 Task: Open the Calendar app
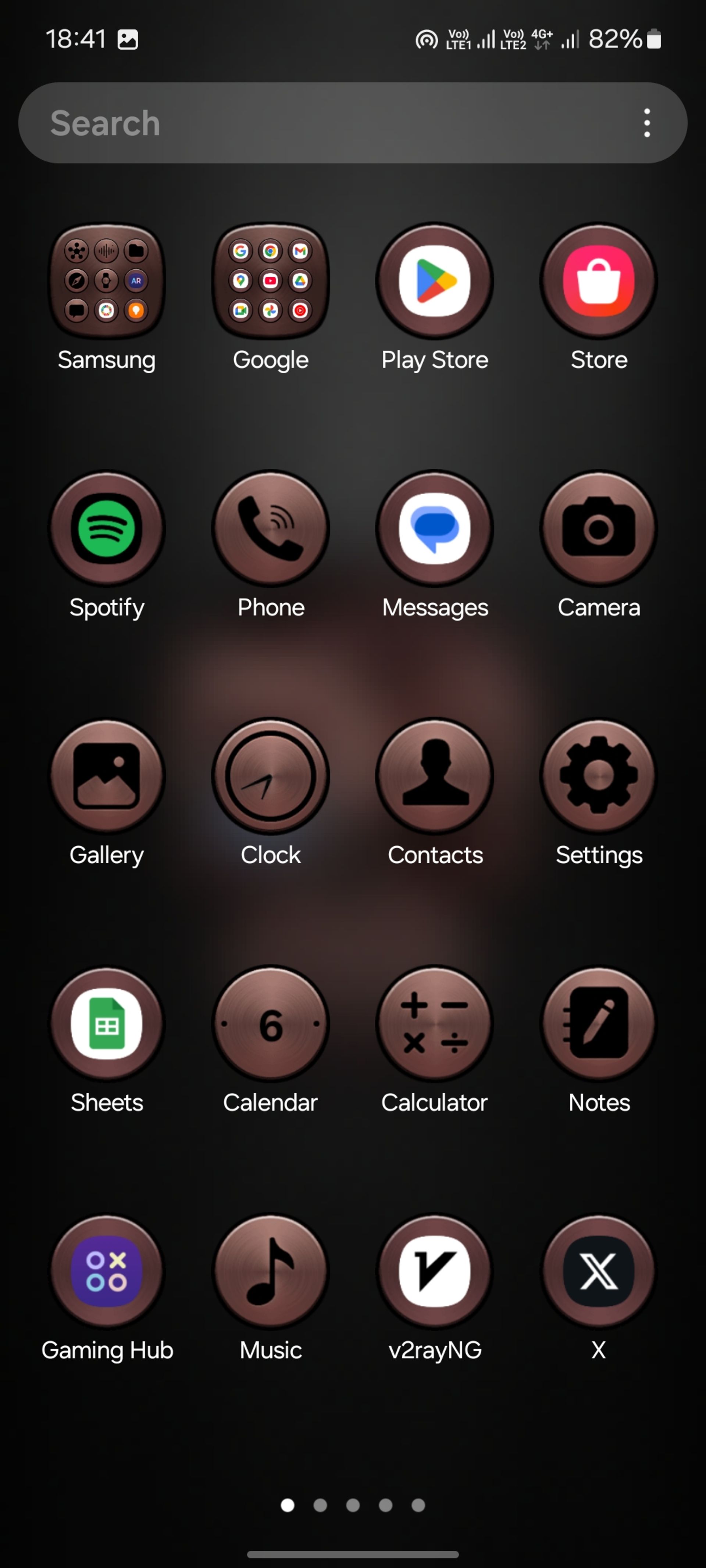(x=271, y=1024)
